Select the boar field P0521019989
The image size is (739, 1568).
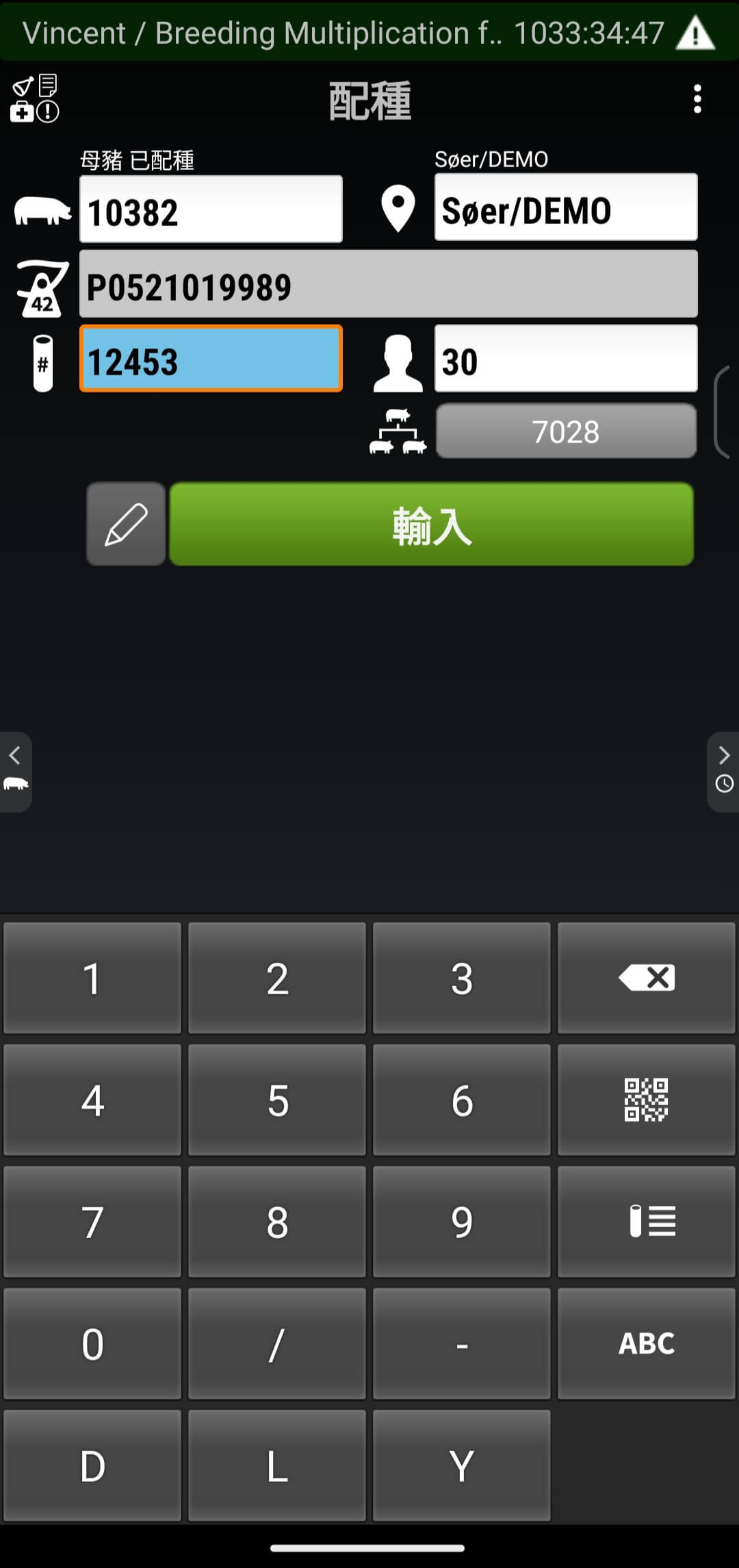tap(388, 284)
